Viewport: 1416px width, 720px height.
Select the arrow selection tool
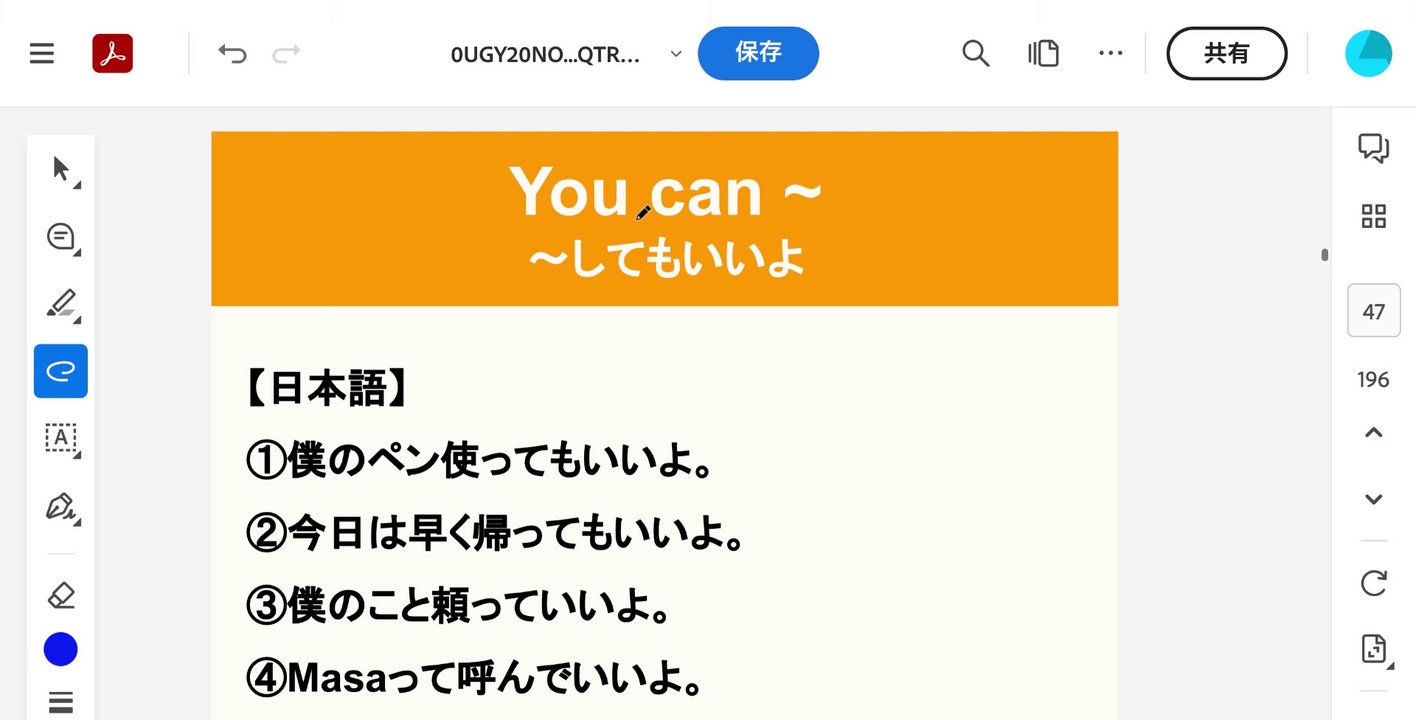point(62,169)
